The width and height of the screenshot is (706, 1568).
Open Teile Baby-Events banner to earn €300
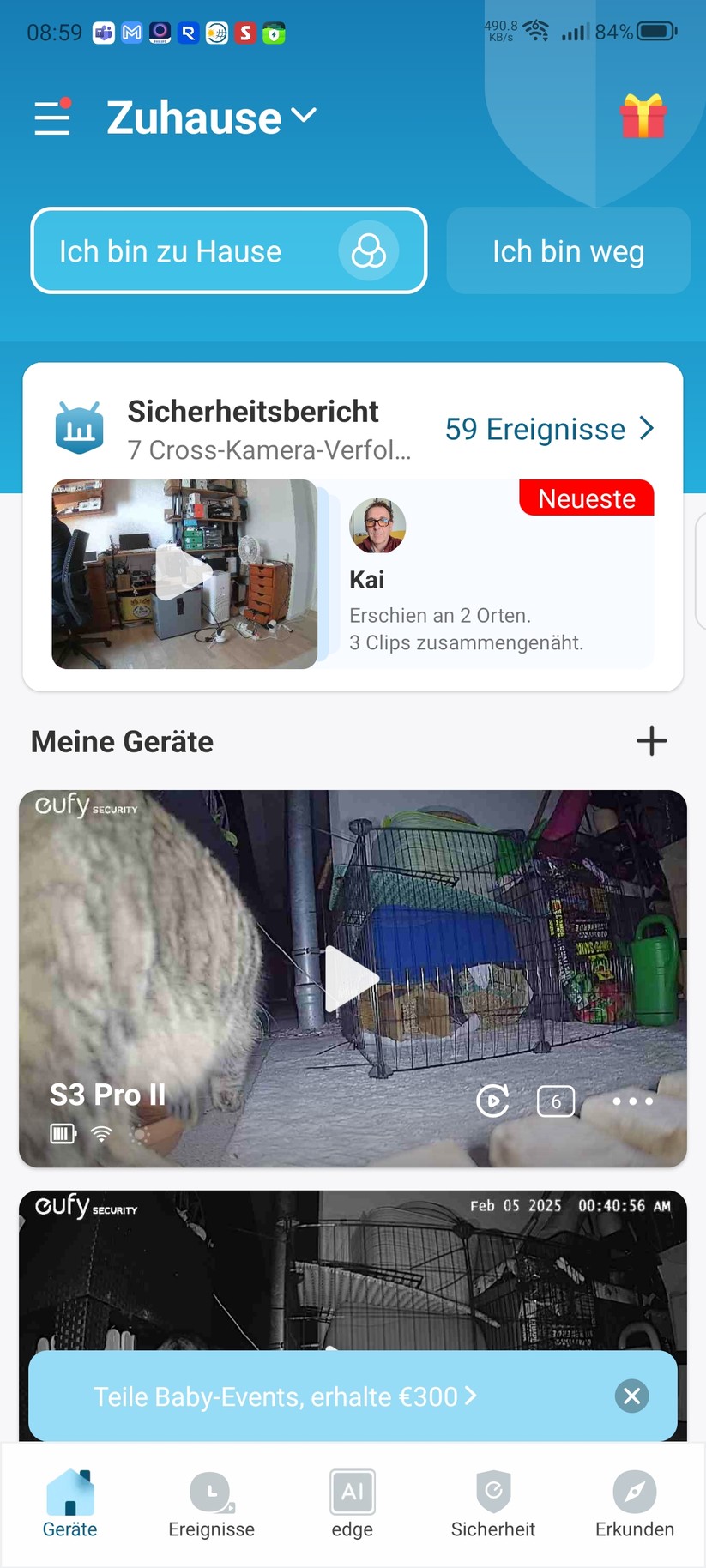(283, 1396)
